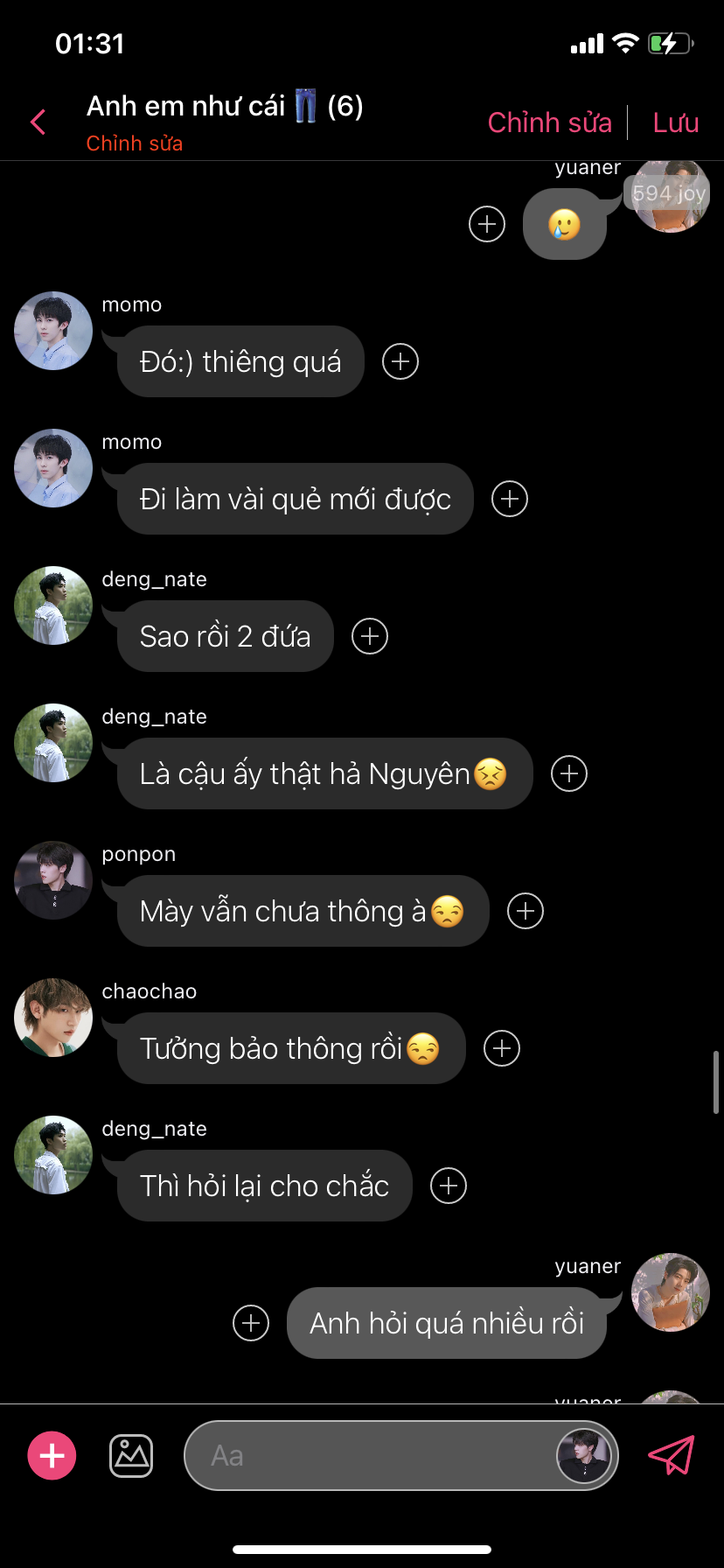
Task: Tap plus next to "Sao rồi 2 đứa"
Action: pyautogui.click(x=370, y=636)
